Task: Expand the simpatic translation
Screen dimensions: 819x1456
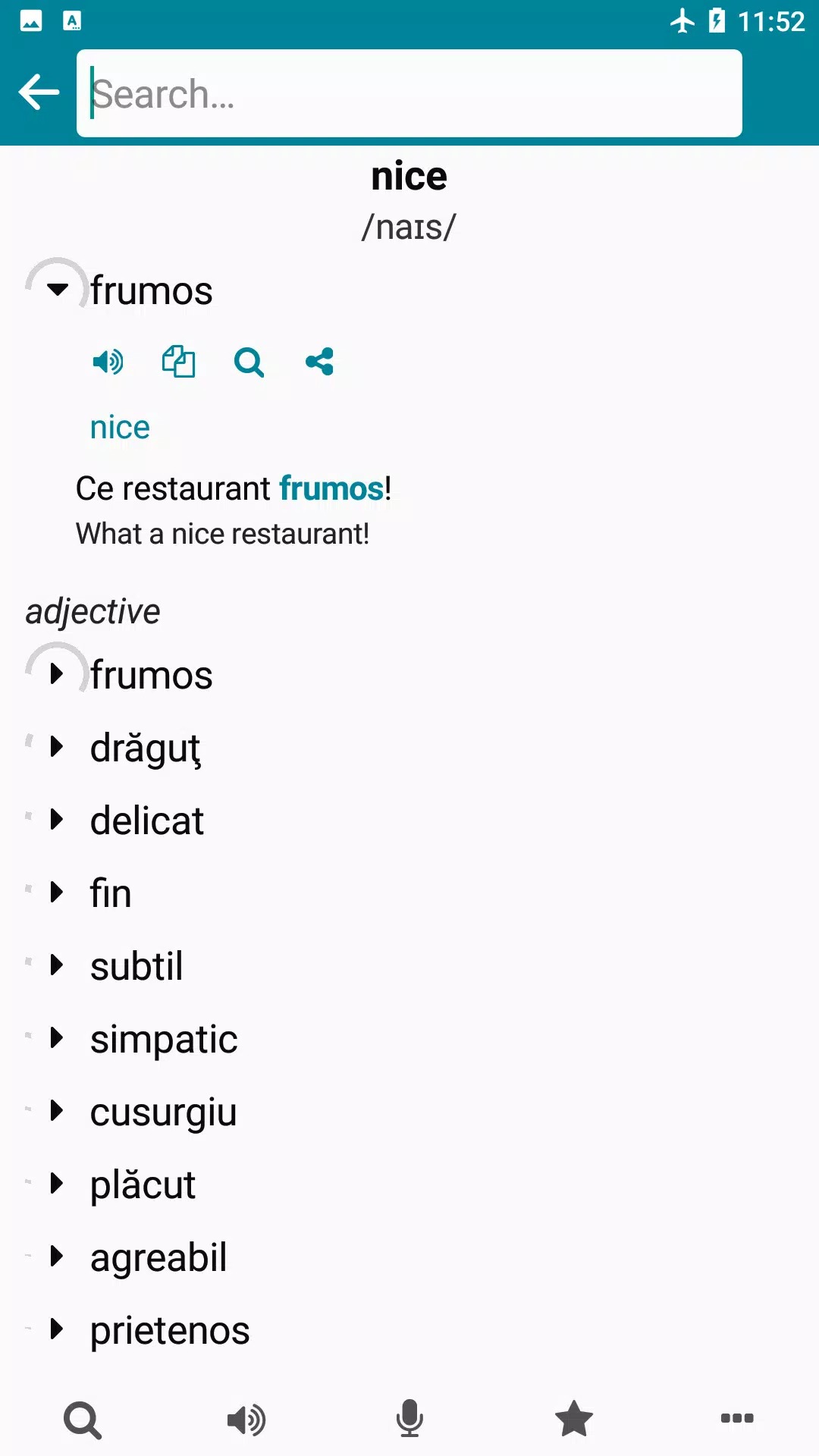Action: point(58,1037)
